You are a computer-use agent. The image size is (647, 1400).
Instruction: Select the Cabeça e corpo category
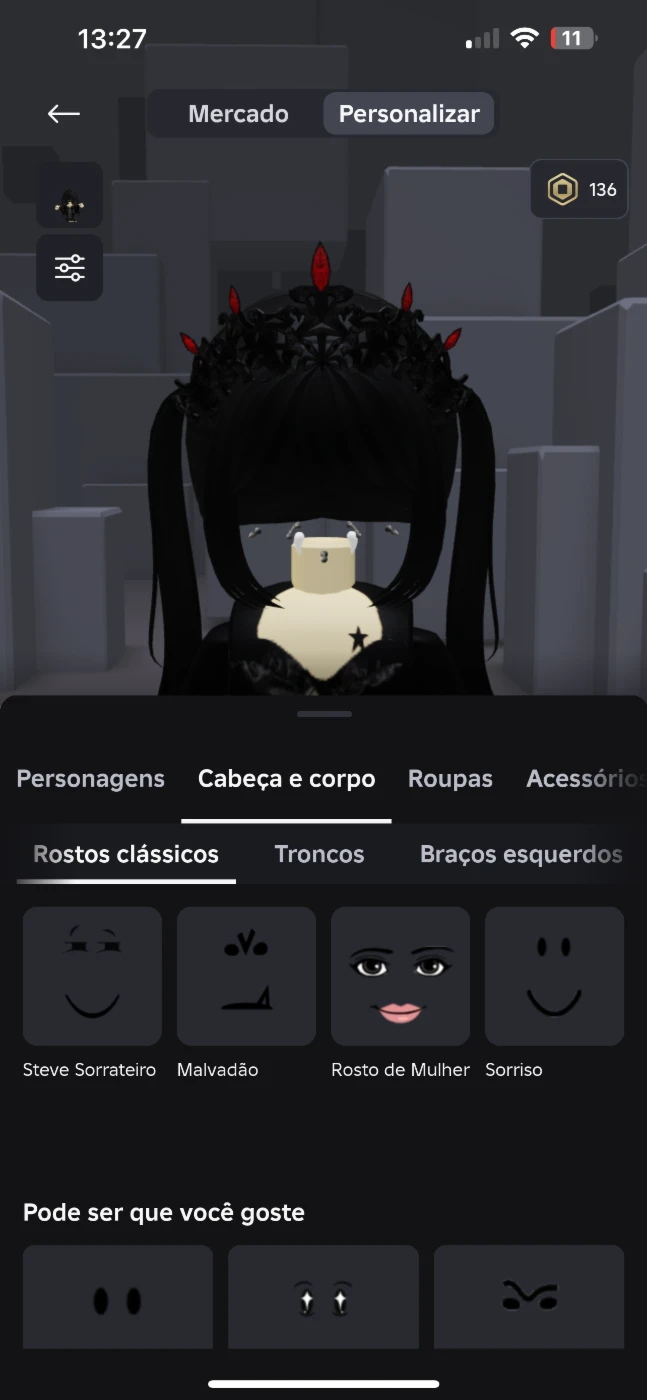tap(286, 779)
